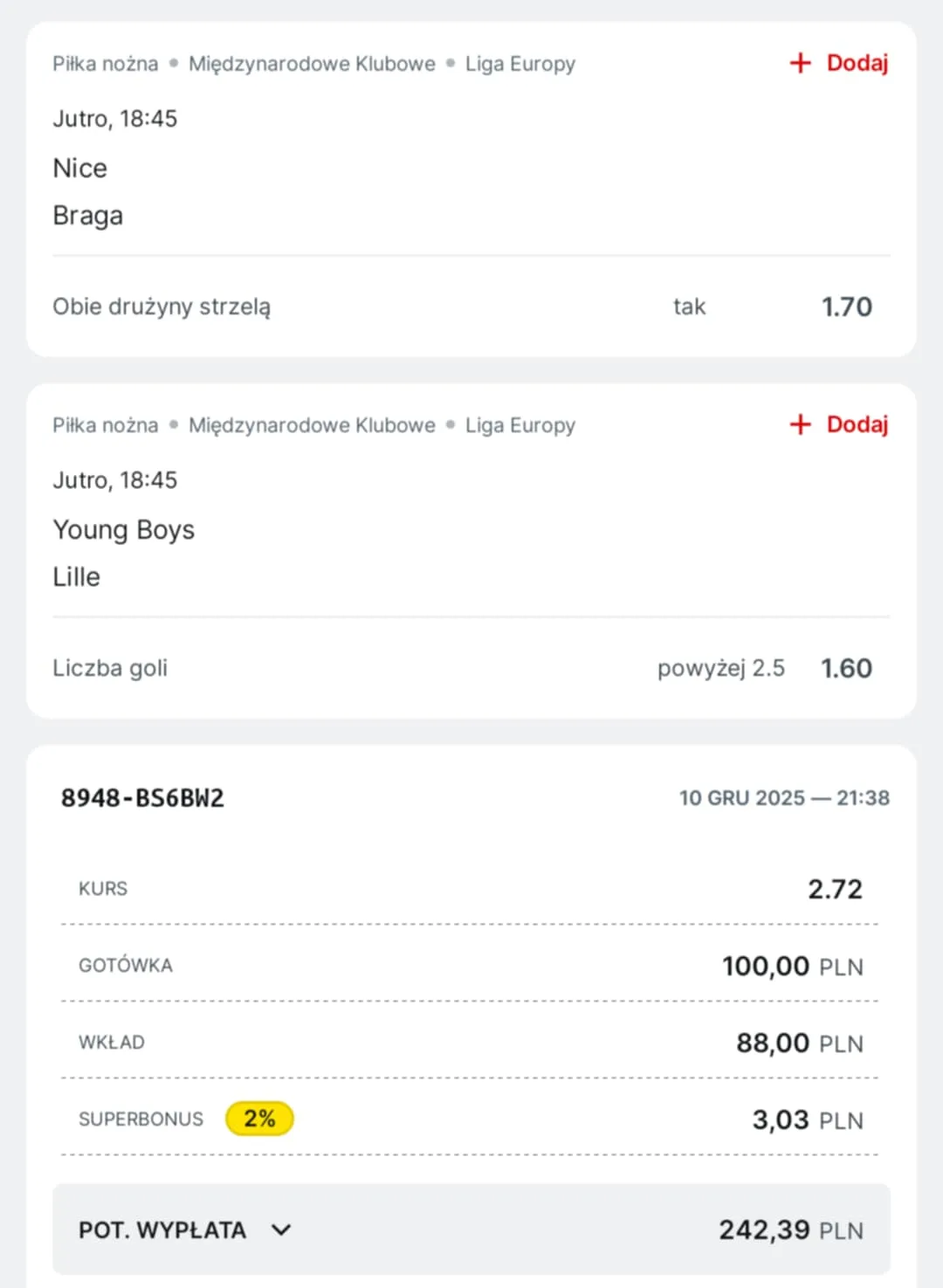Open the Nice vs Braga match card

(349, 192)
